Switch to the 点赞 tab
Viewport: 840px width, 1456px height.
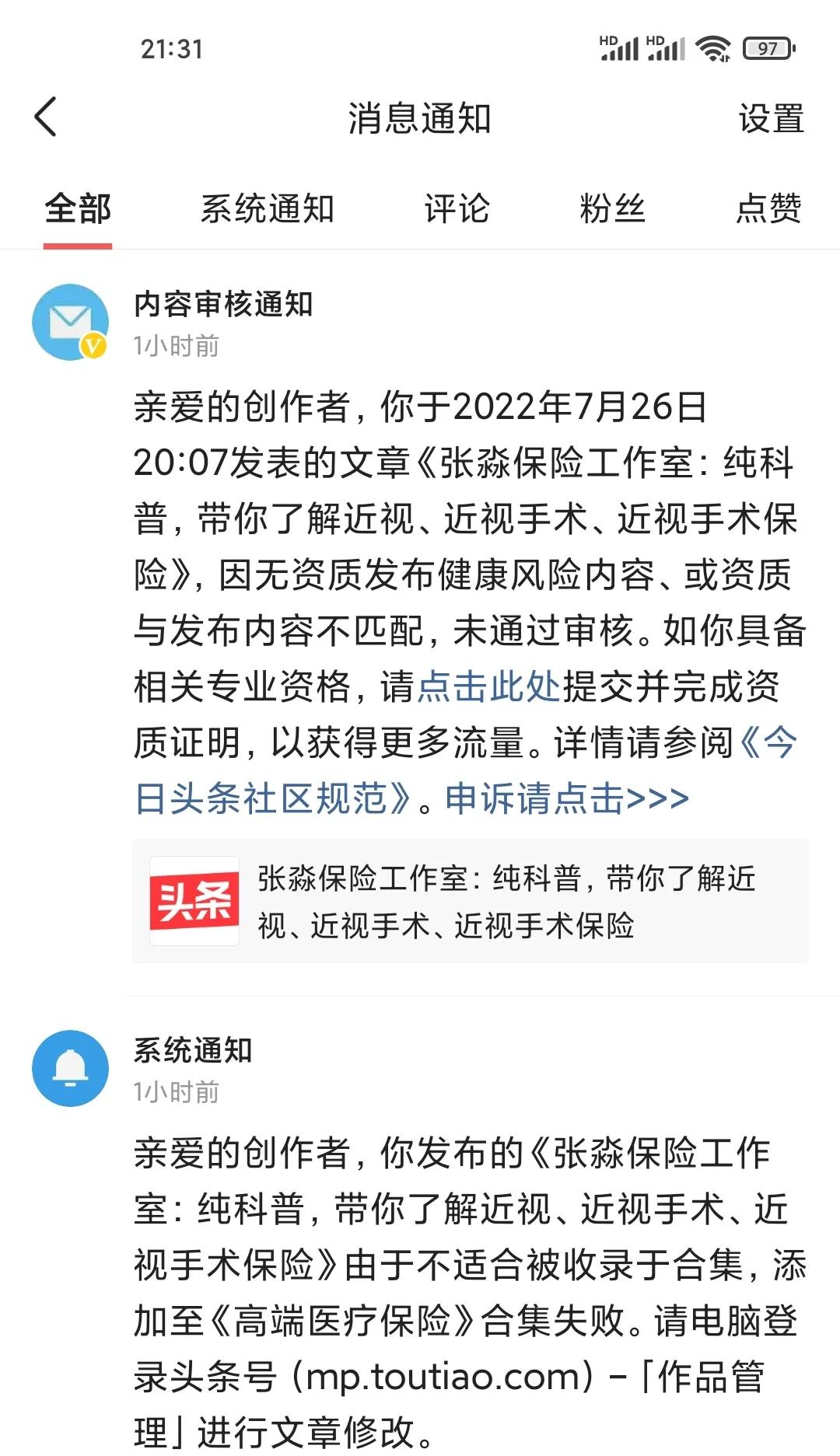pos(768,209)
